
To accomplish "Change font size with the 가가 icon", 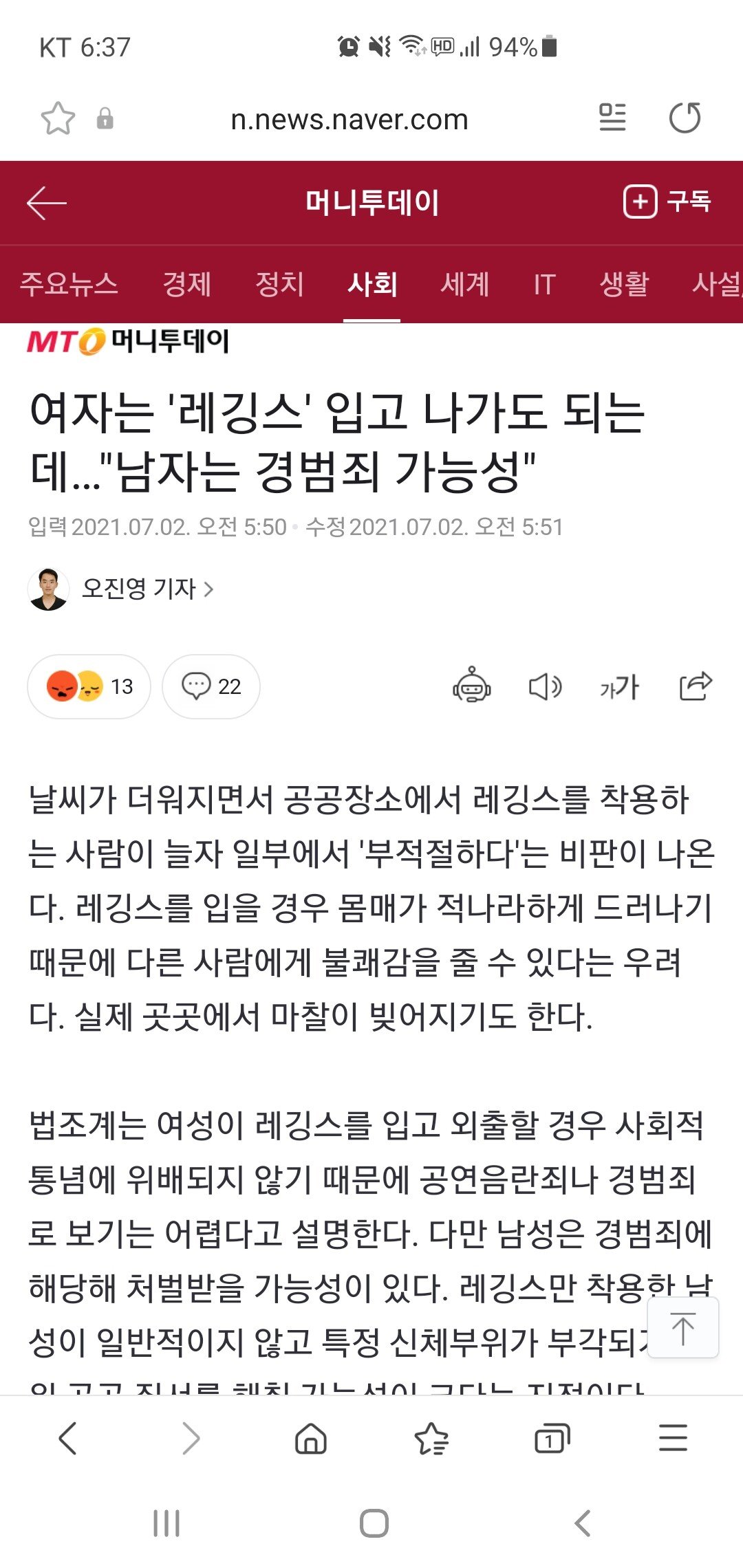I will [x=619, y=686].
